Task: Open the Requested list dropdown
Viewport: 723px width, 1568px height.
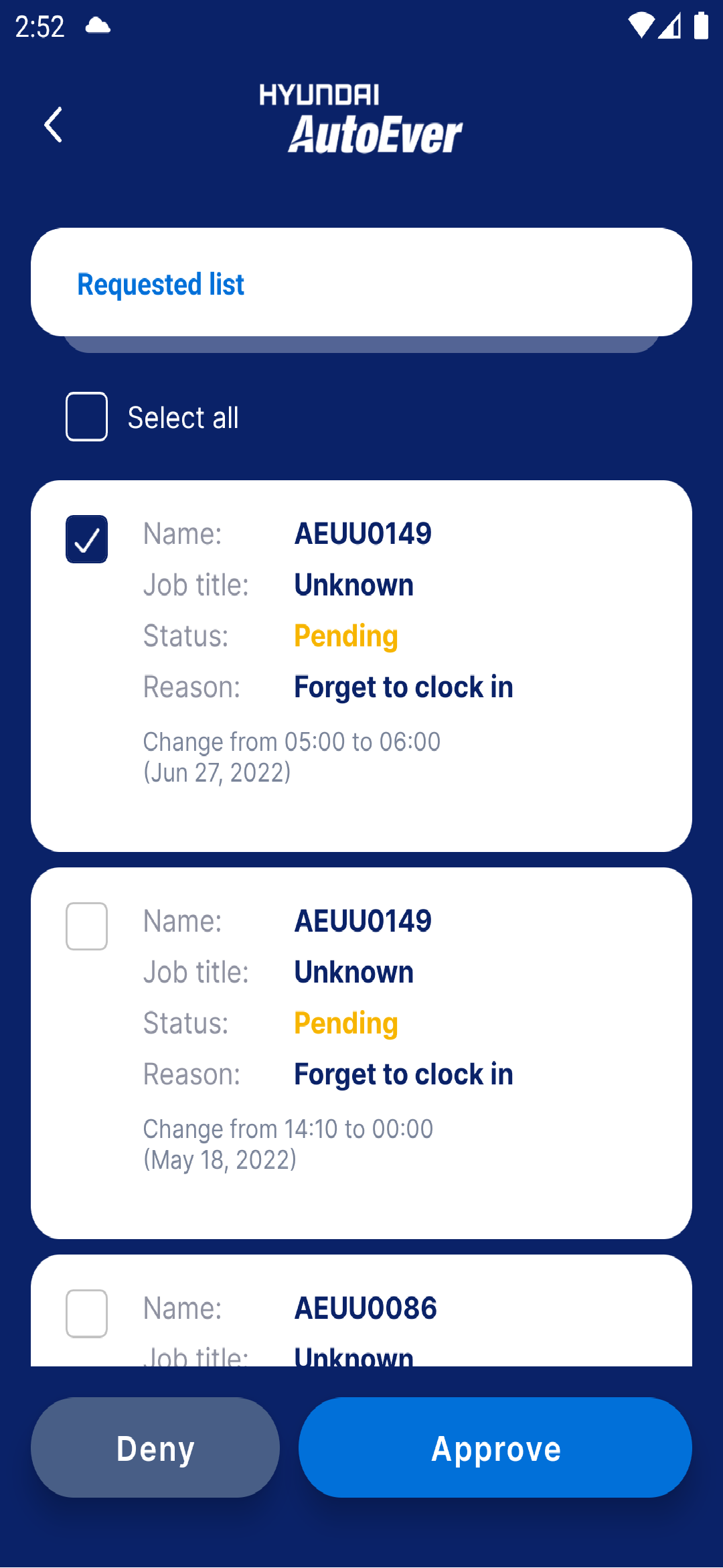Action: pyautogui.click(x=361, y=283)
